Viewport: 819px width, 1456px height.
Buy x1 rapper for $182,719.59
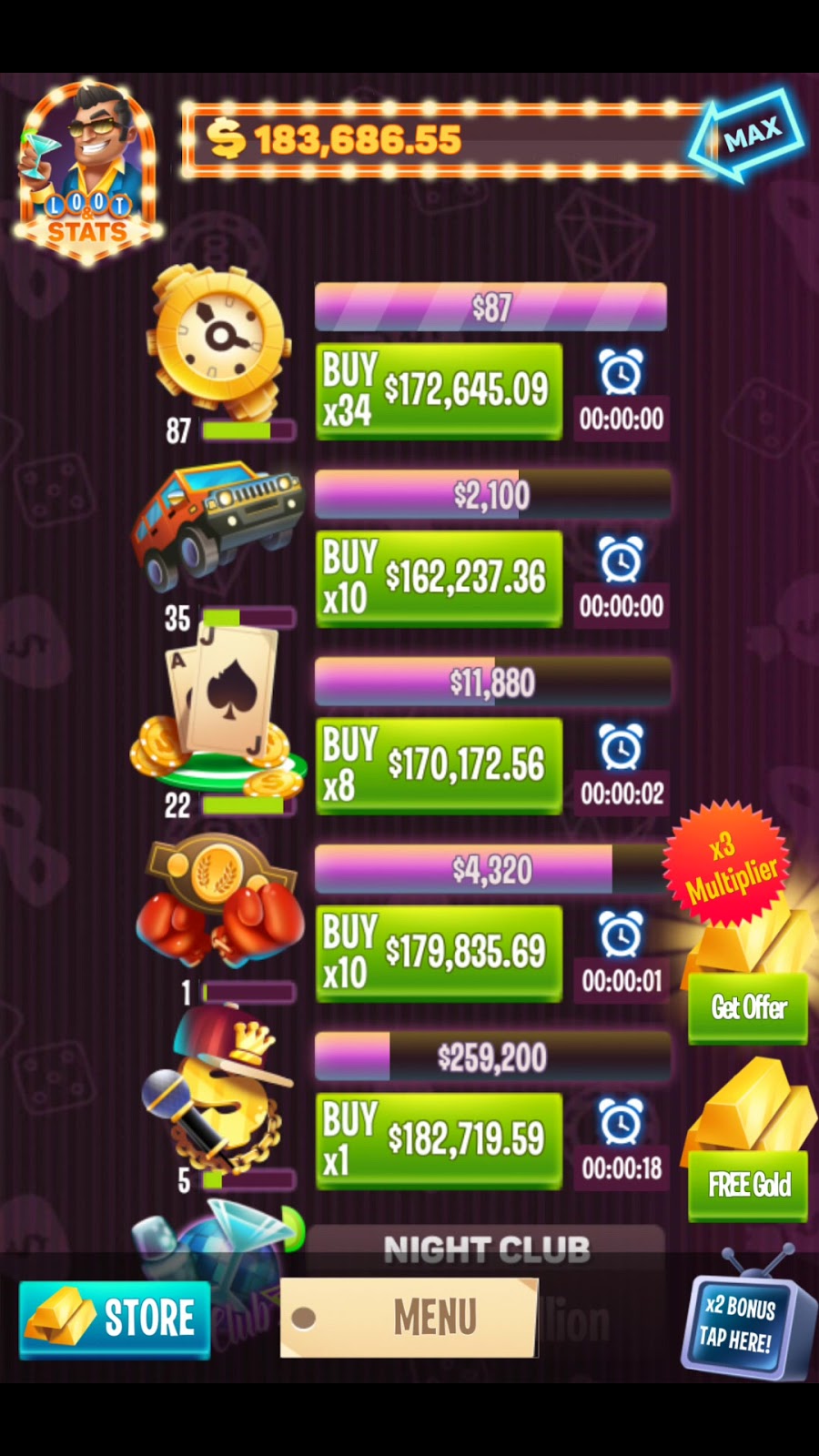(x=439, y=1141)
